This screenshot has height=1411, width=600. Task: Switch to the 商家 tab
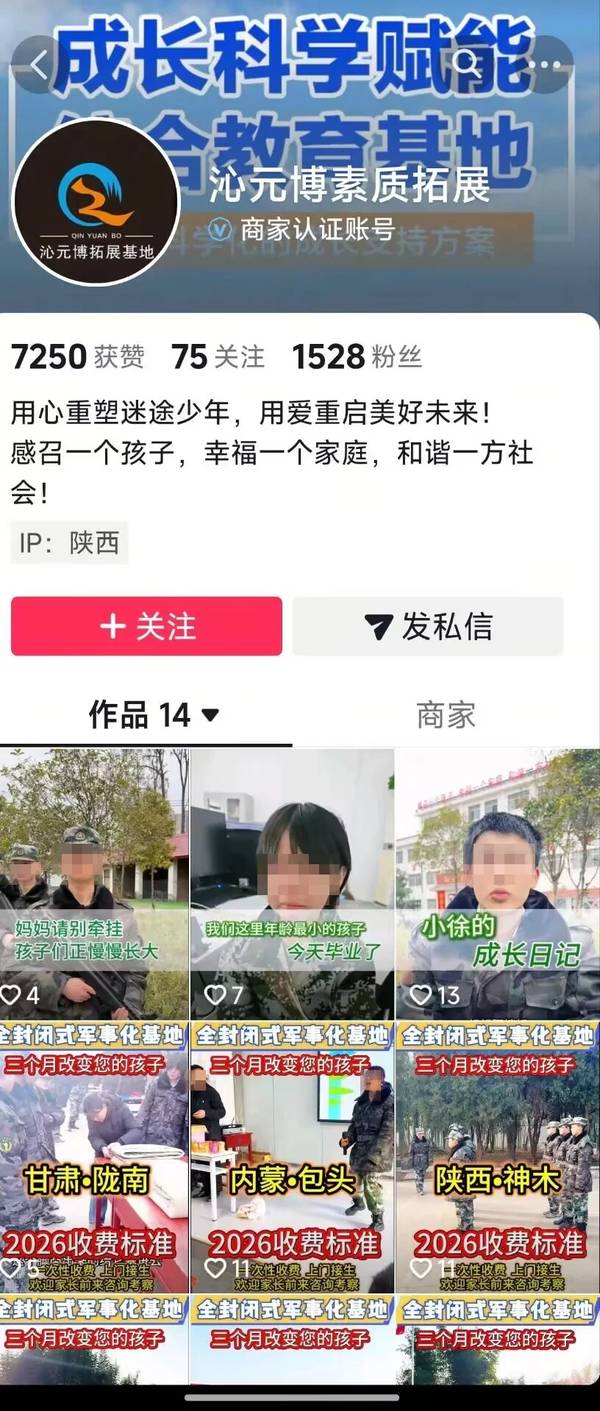(x=446, y=715)
